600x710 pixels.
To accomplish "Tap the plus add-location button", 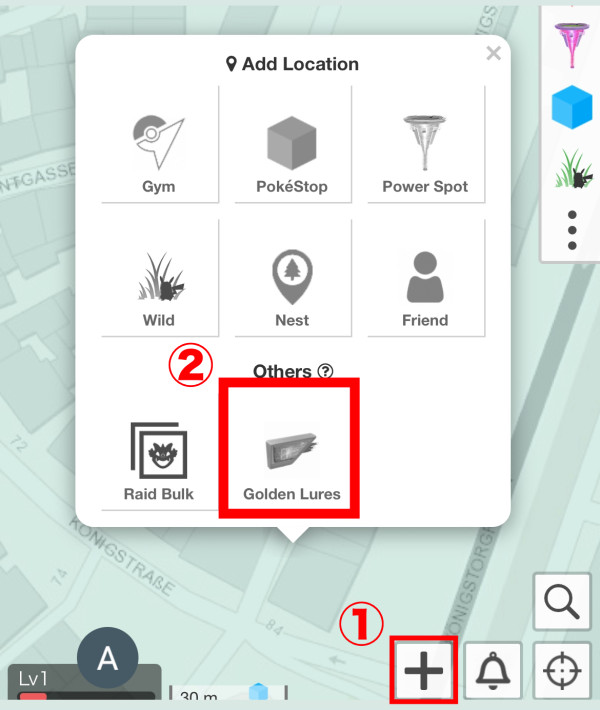I will (424, 670).
